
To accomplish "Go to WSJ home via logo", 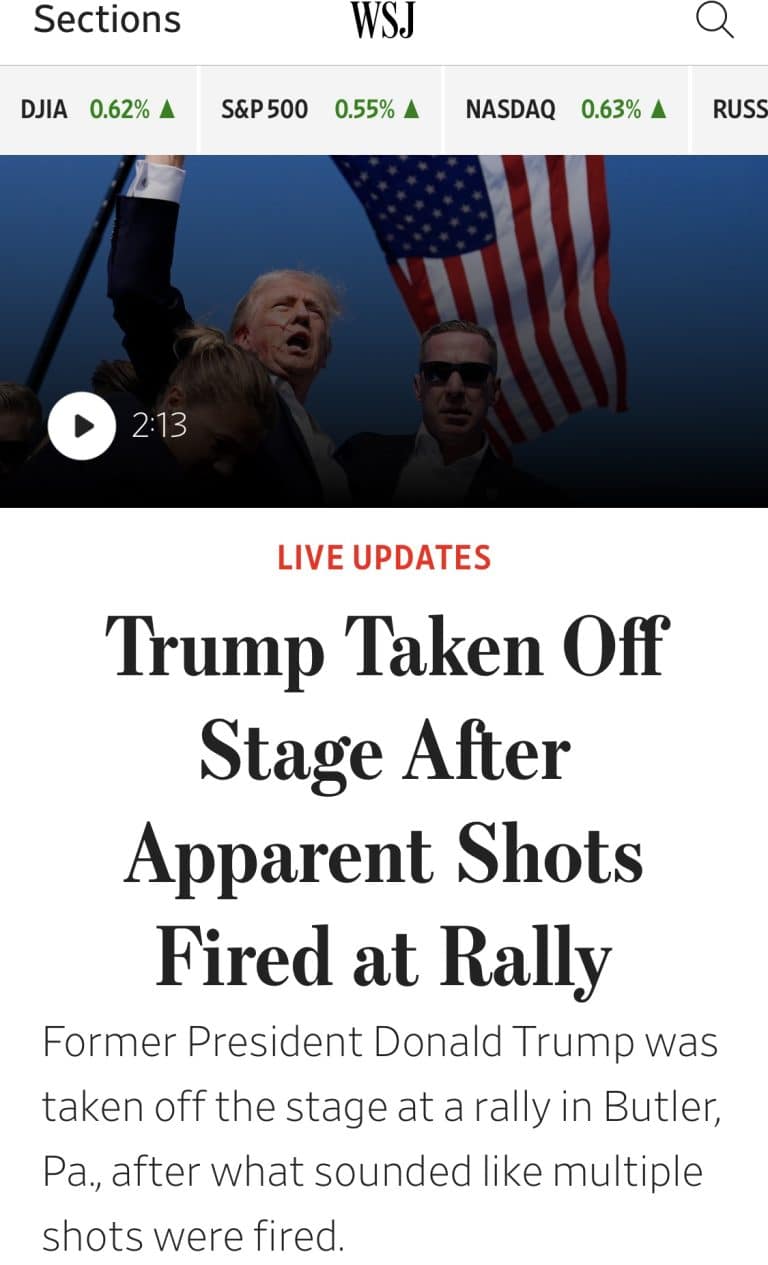I will pos(383,21).
